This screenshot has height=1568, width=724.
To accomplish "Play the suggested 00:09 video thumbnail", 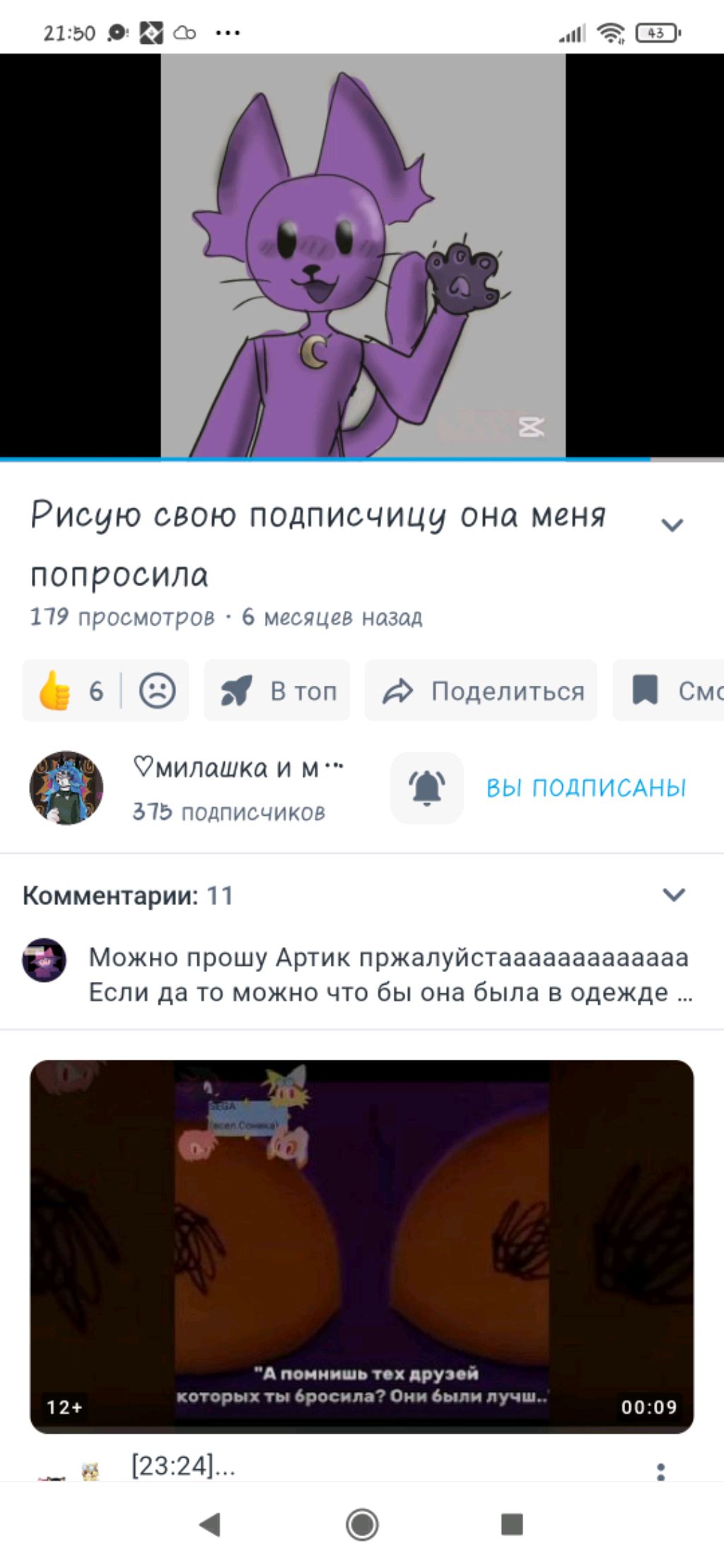I will (361, 1246).
